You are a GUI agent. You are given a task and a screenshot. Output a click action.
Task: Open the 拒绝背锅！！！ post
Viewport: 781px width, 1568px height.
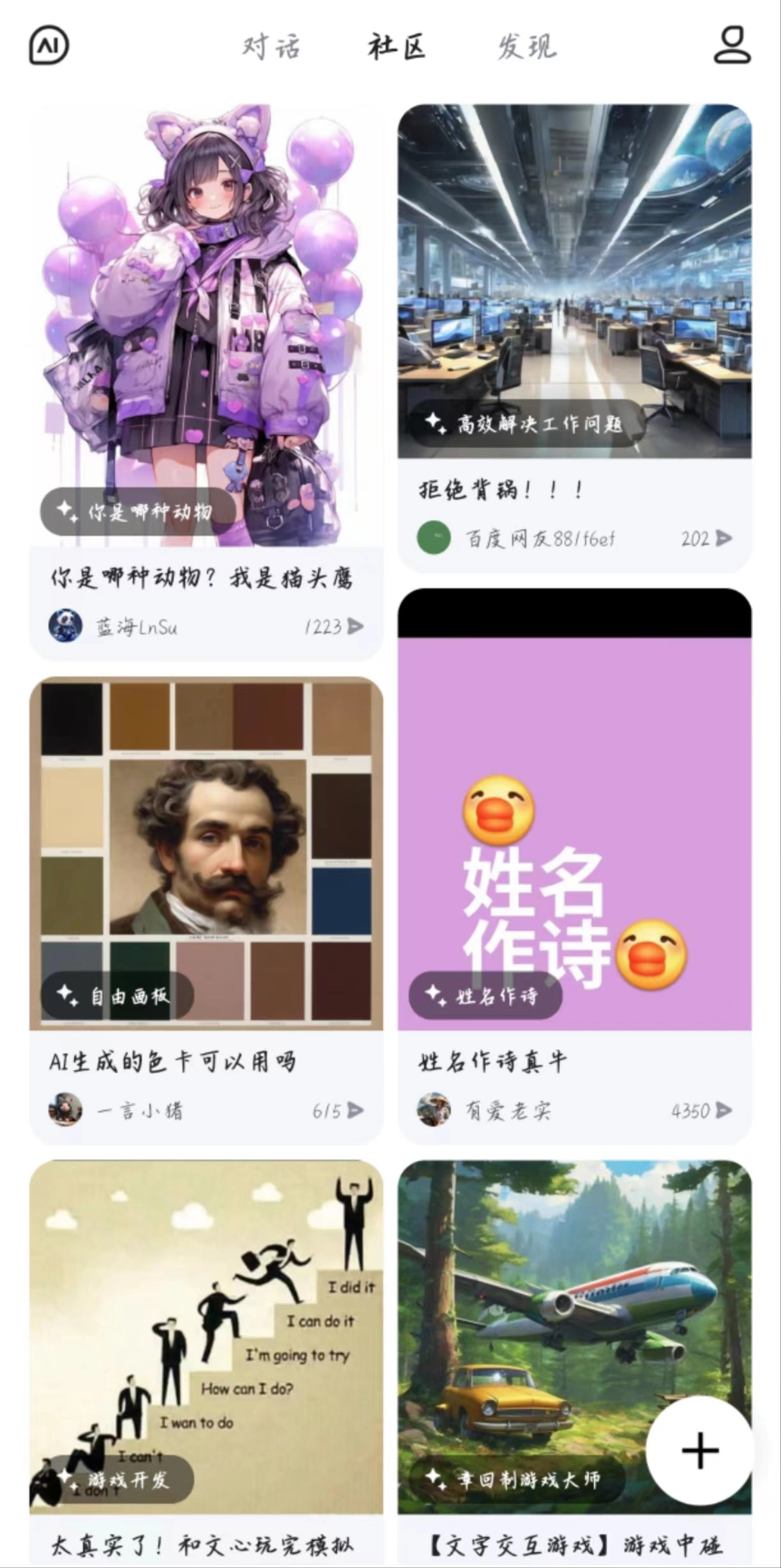pyautogui.click(x=501, y=491)
